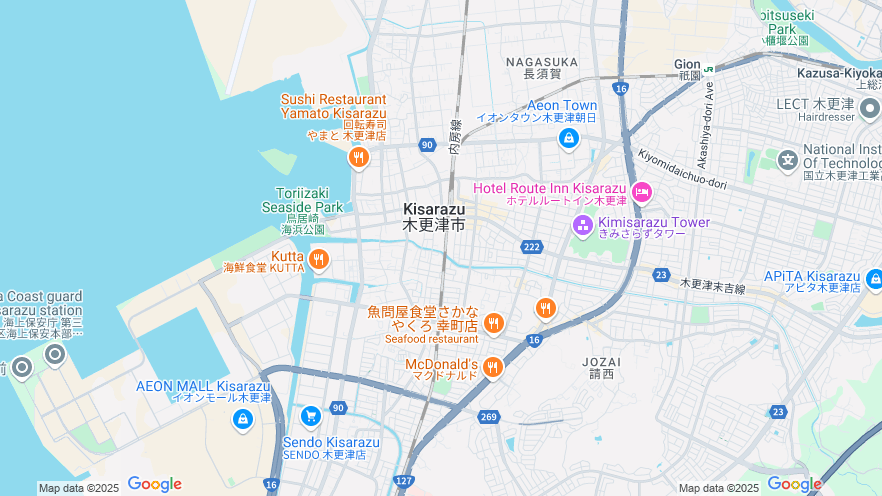Open the Seafood restaurant pin in Saiwaicho
This screenshot has width=882, height=496.
[493, 323]
